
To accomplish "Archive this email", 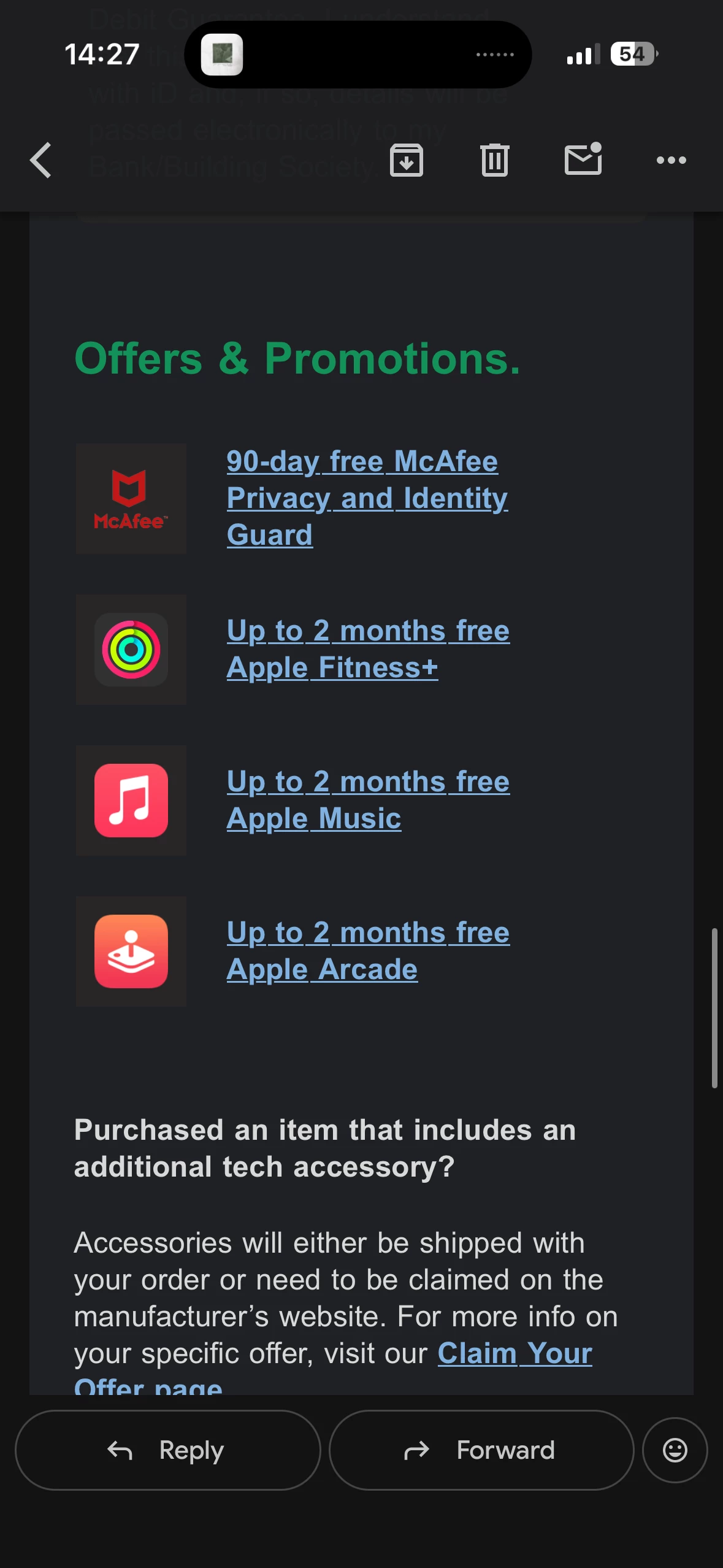I will [407, 161].
